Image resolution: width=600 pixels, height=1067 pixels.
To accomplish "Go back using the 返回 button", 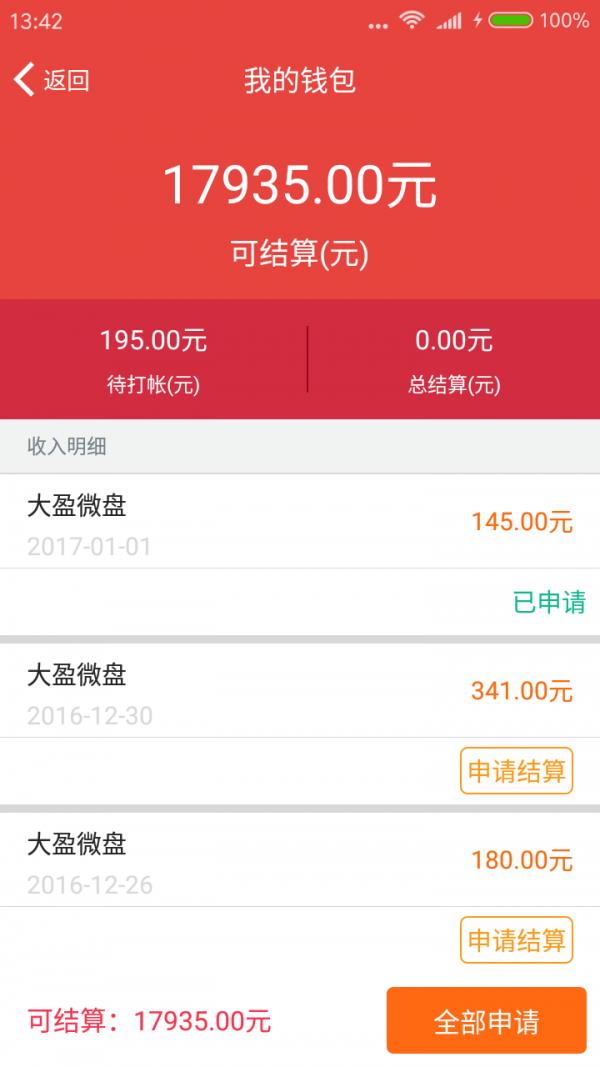I will 52,80.
